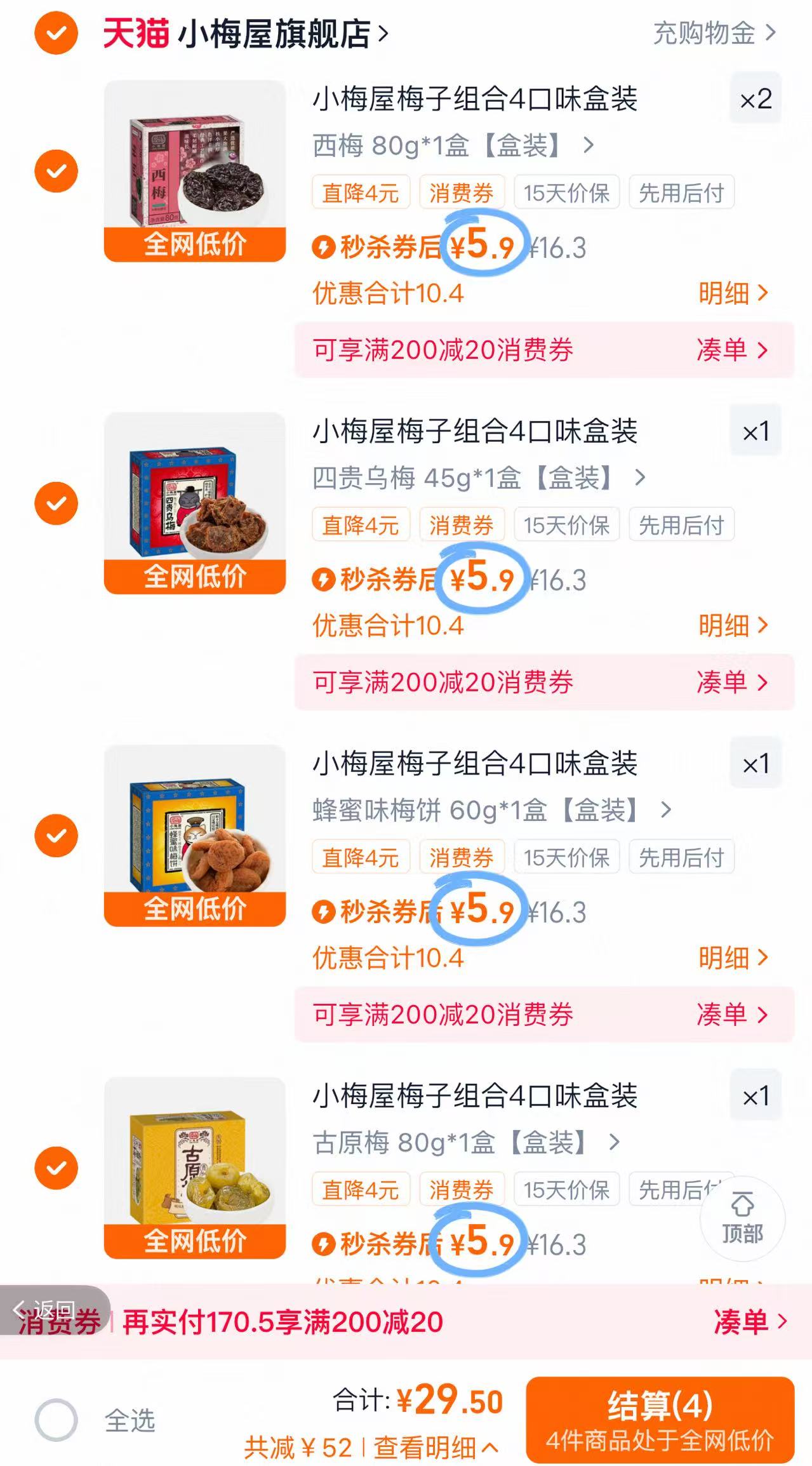Screen dimensions: 812x1466
Task: Open the 古原梅 product thumbnail image
Action: click(195, 1167)
